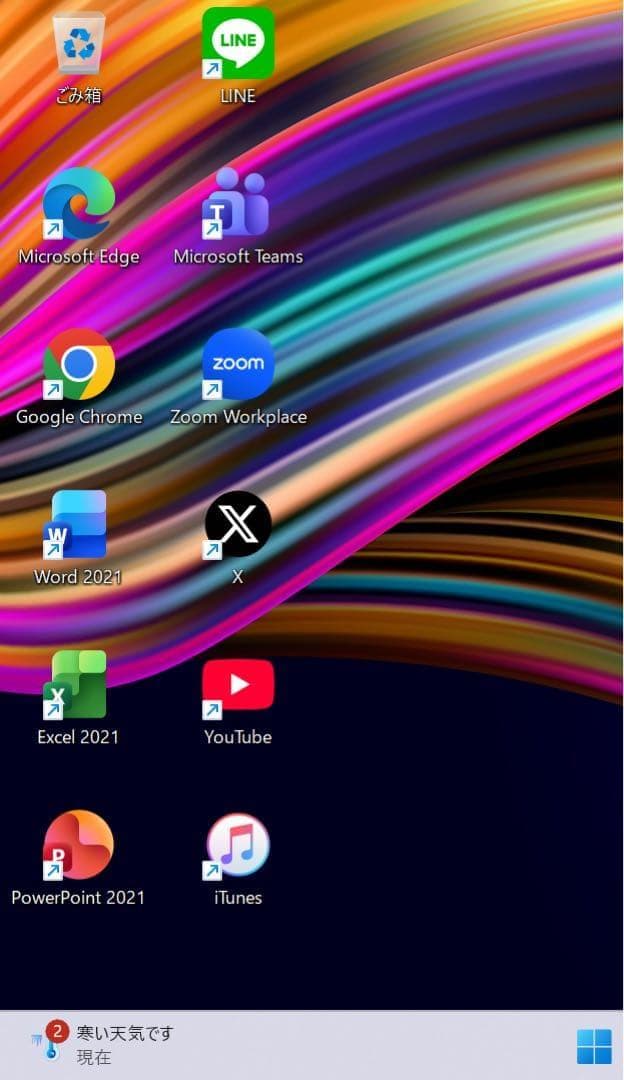The height and width of the screenshot is (1080, 624).
Task: Open Google Chrome
Action: (78, 365)
